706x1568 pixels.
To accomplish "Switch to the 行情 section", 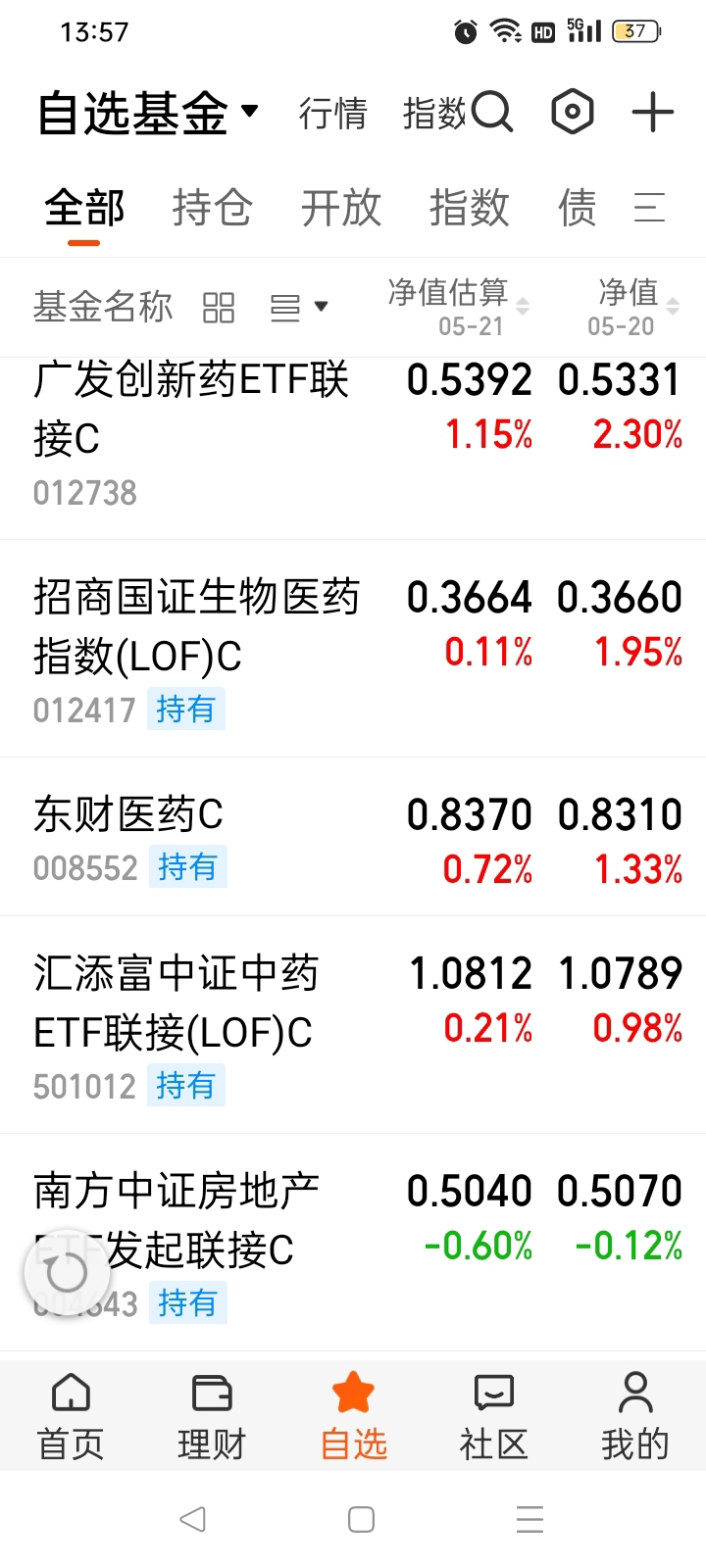I will coord(333,114).
